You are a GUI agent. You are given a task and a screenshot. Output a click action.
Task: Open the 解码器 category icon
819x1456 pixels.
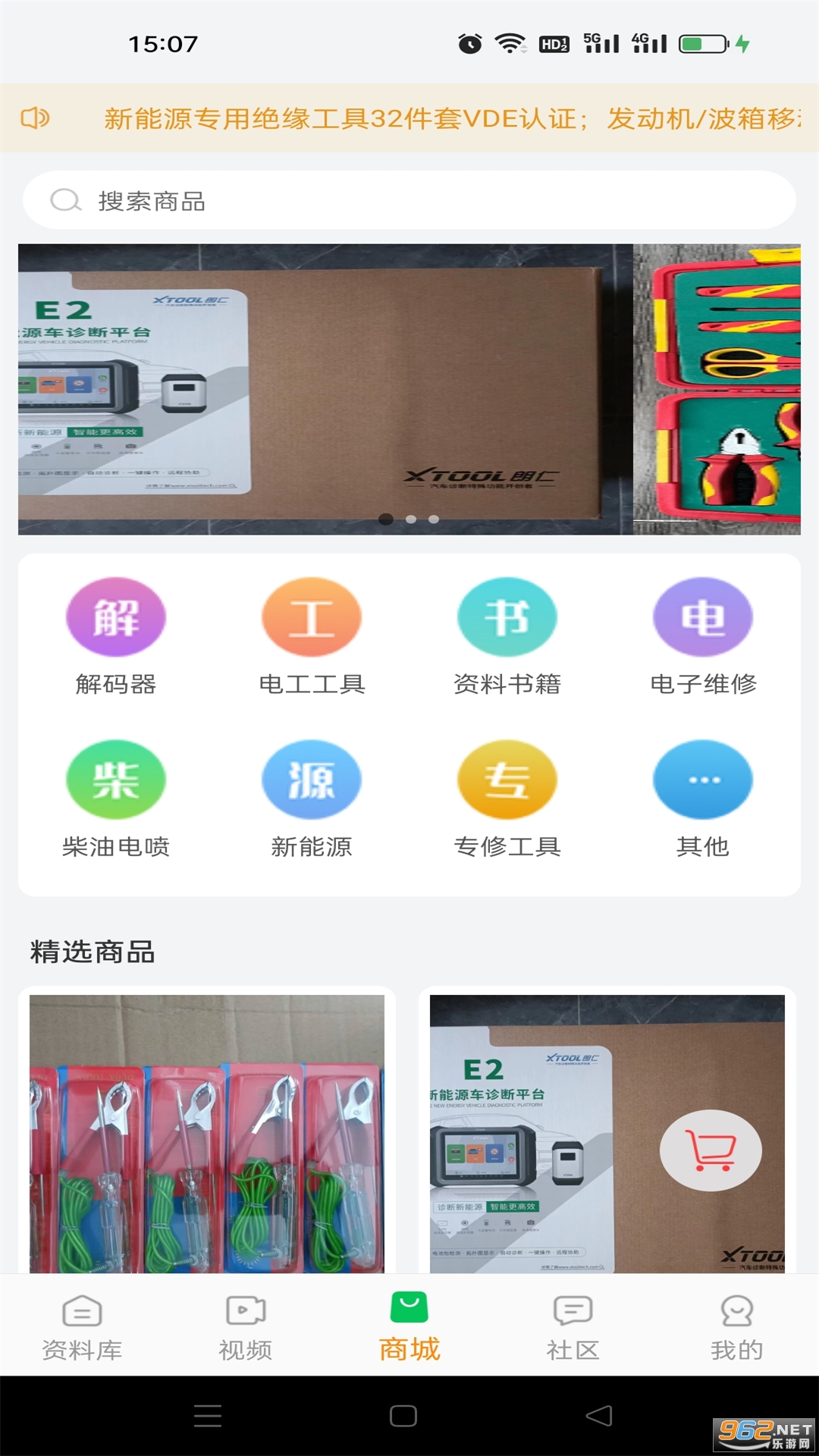click(115, 617)
